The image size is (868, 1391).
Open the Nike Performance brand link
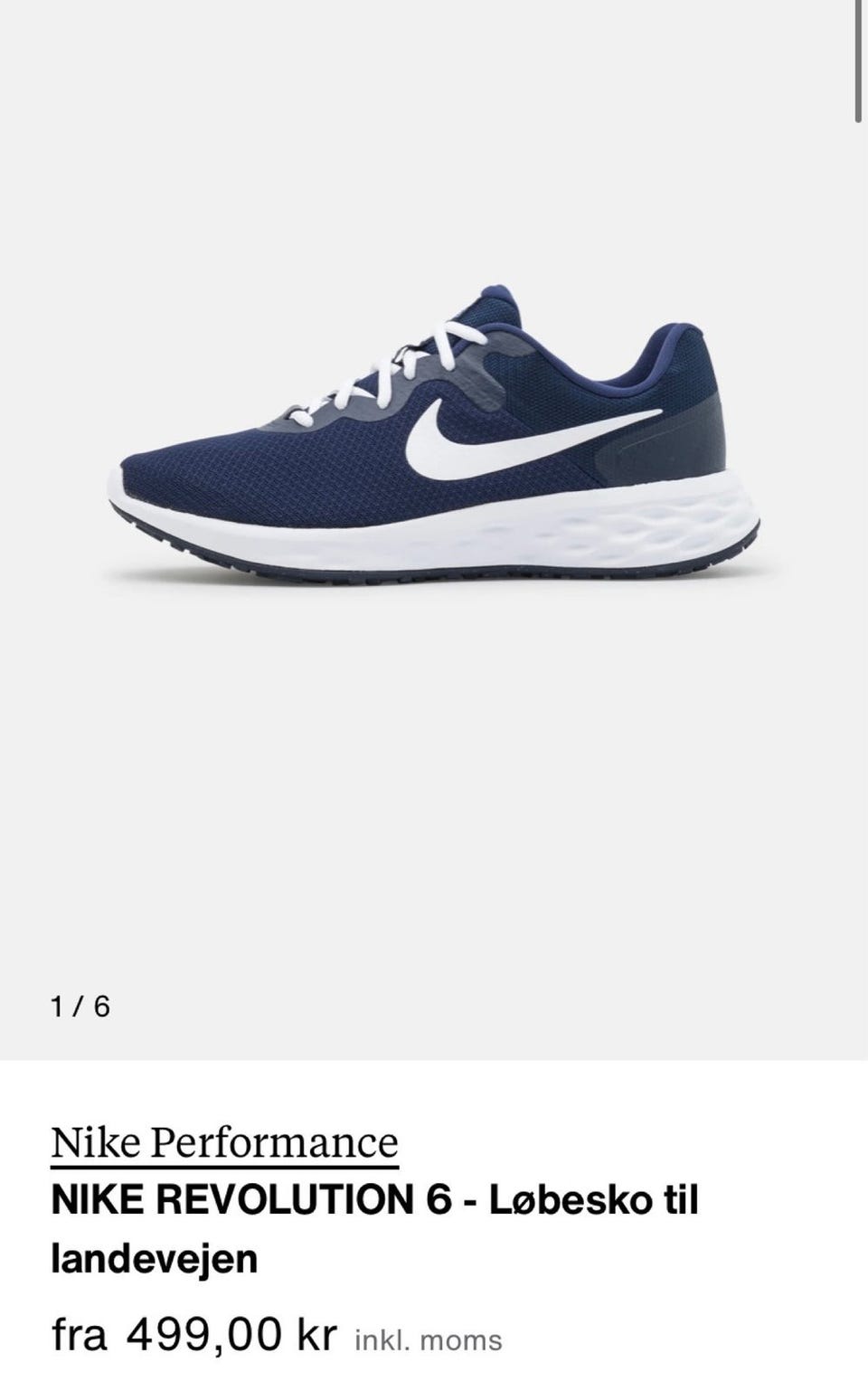tap(224, 1142)
